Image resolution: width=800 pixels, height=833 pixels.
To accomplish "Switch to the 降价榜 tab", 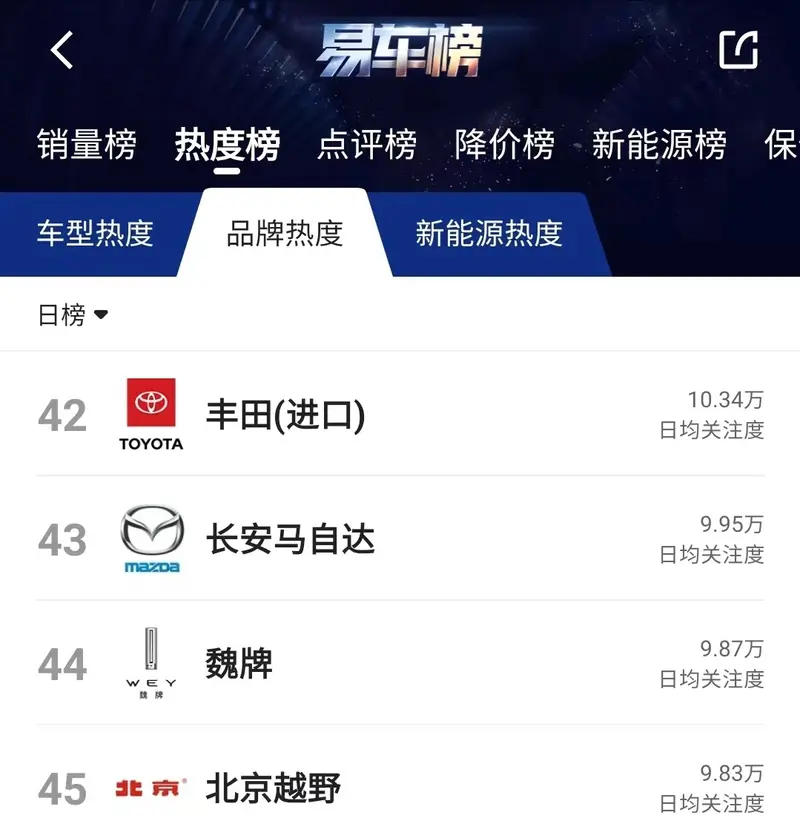I will click(x=504, y=145).
